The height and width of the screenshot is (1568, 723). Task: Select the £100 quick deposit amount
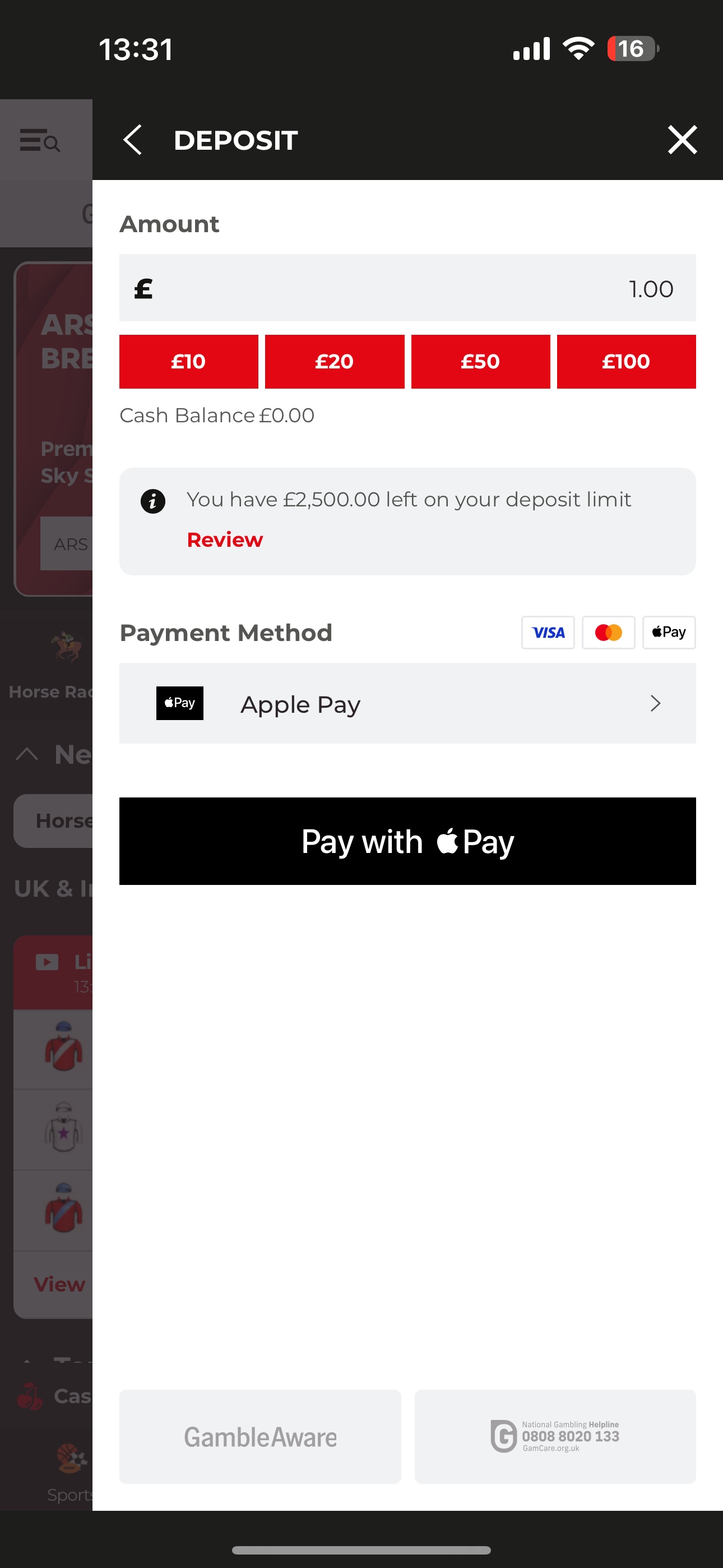tap(626, 361)
